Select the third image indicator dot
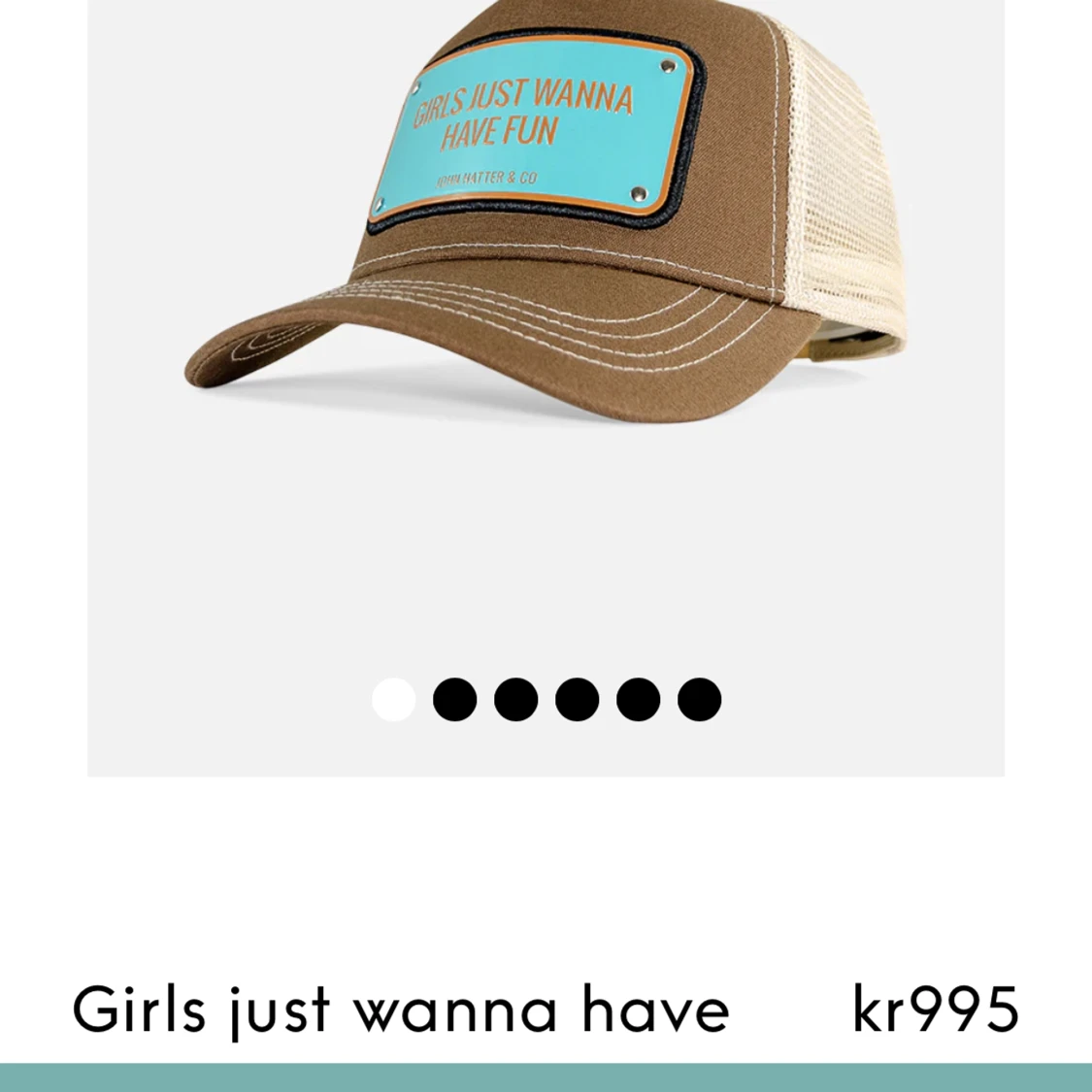Image resolution: width=1092 pixels, height=1092 pixels. click(x=515, y=699)
